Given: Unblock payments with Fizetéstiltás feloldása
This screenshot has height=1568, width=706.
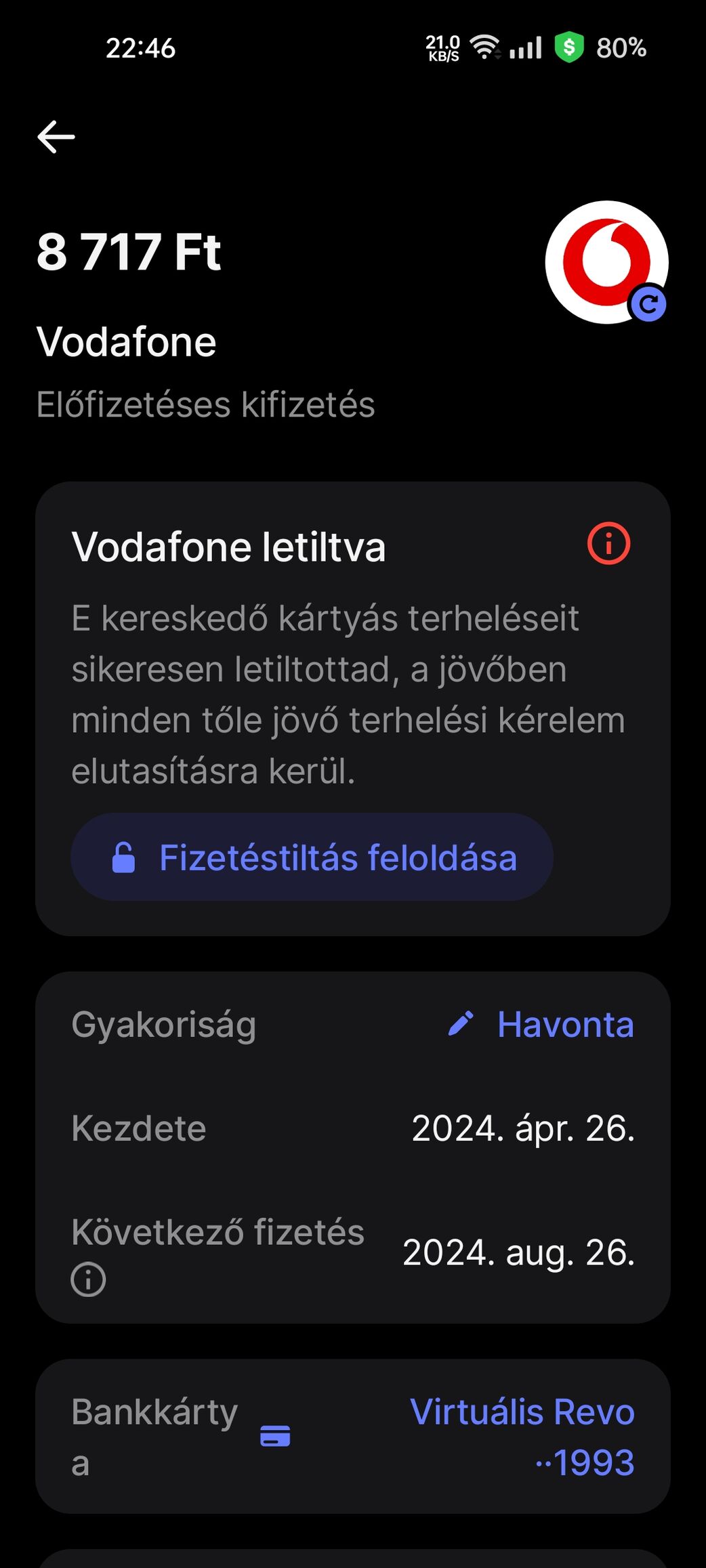Looking at the screenshot, I should (x=312, y=857).
